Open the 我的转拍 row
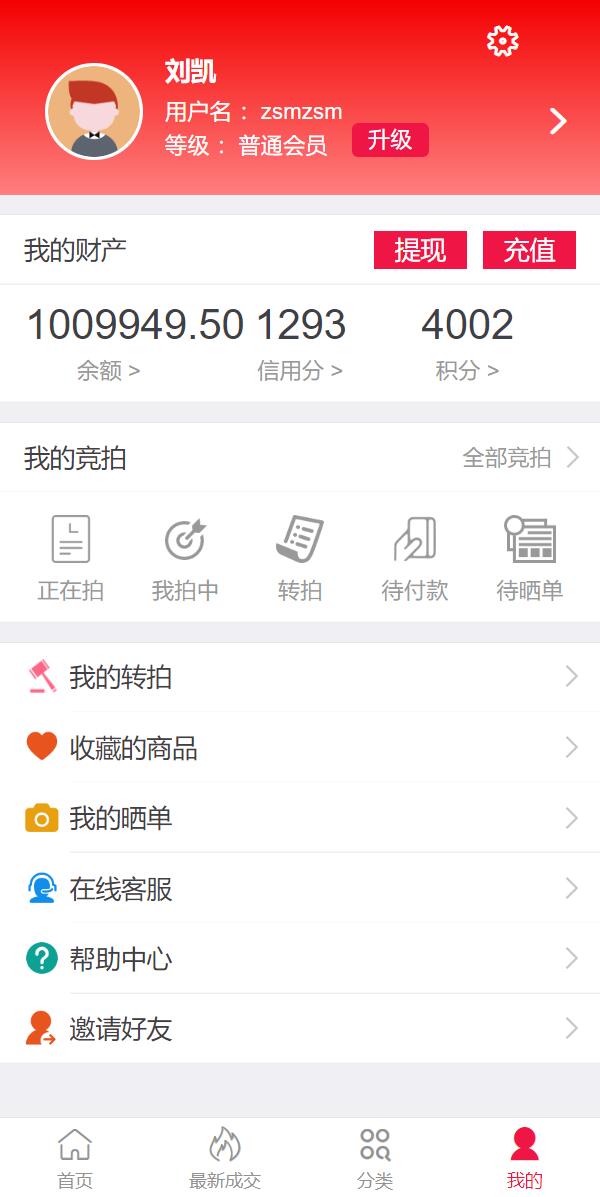 point(300,677)
